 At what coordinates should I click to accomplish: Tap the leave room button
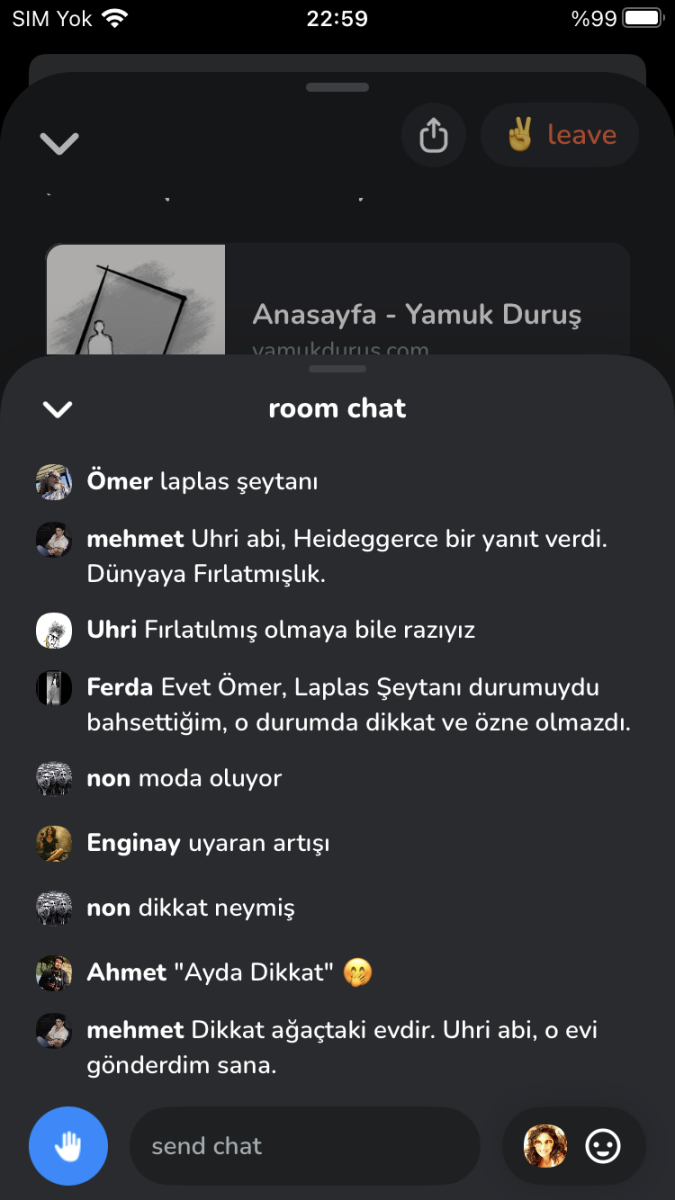(x=560, y=135)
